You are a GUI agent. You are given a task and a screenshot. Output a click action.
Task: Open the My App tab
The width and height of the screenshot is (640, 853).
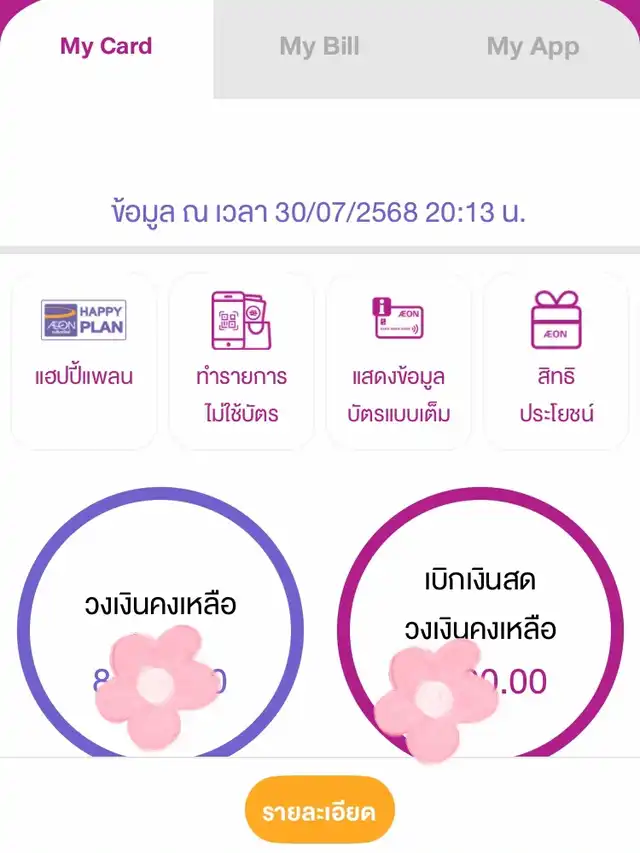click(x=532, y=47)
